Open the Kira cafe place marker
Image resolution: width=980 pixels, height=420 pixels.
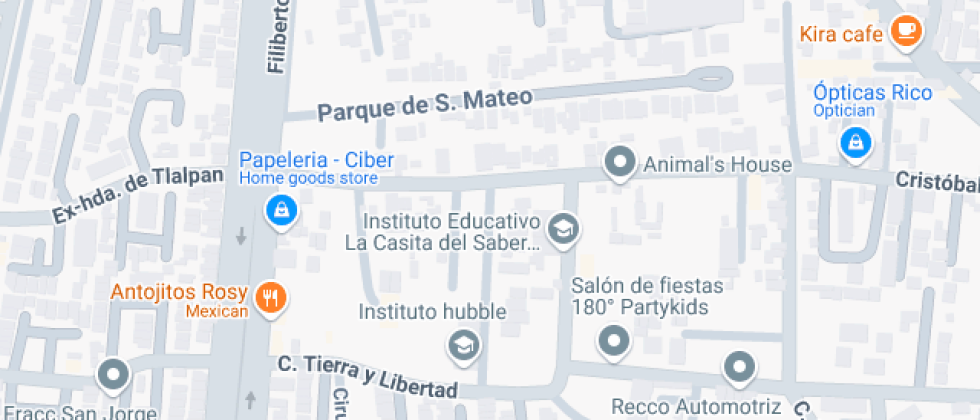(x=907, y=31)
